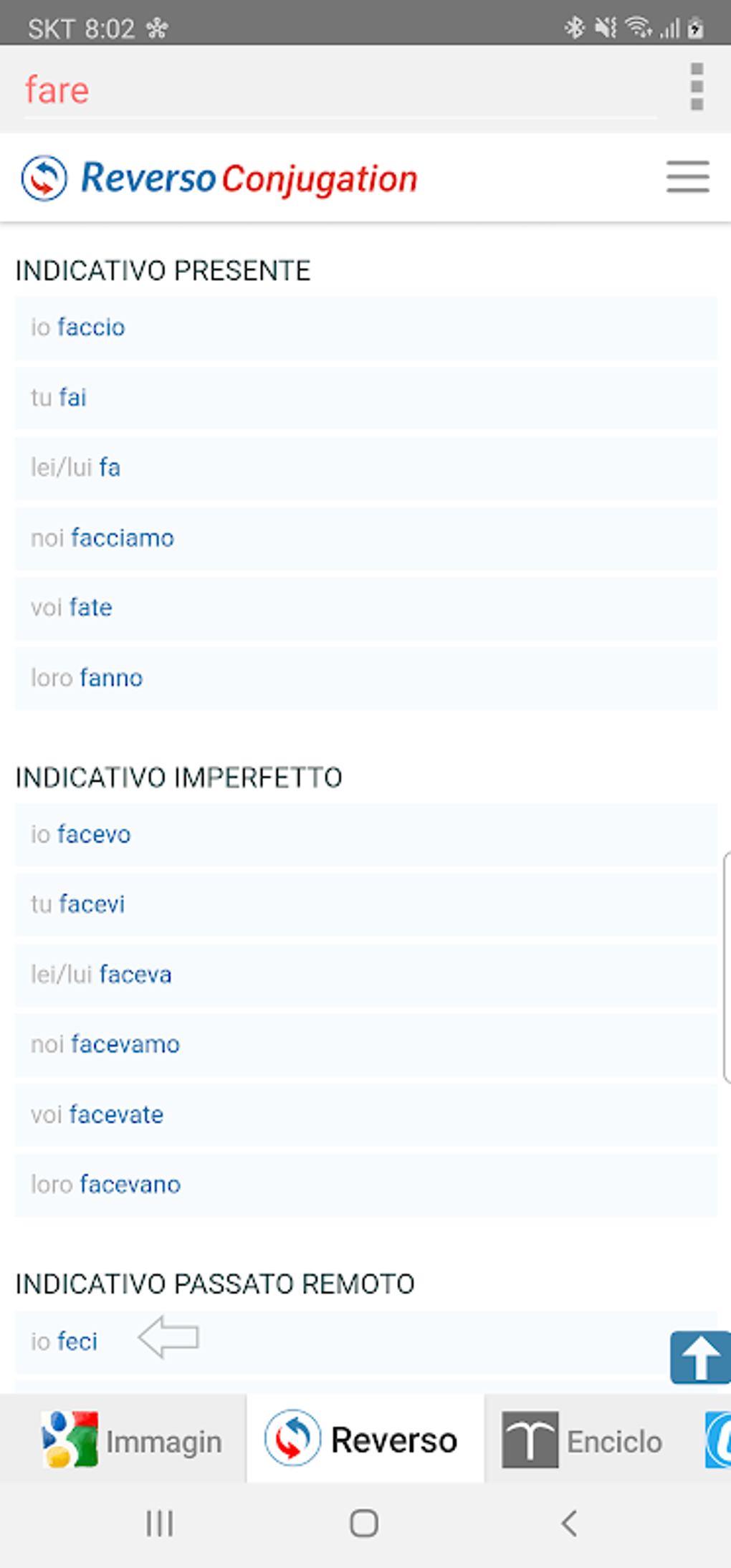Select the Google Images icon on Immagin tab
The height and width of the screenshot is (1568, 731).
(x=68, y=1439)
